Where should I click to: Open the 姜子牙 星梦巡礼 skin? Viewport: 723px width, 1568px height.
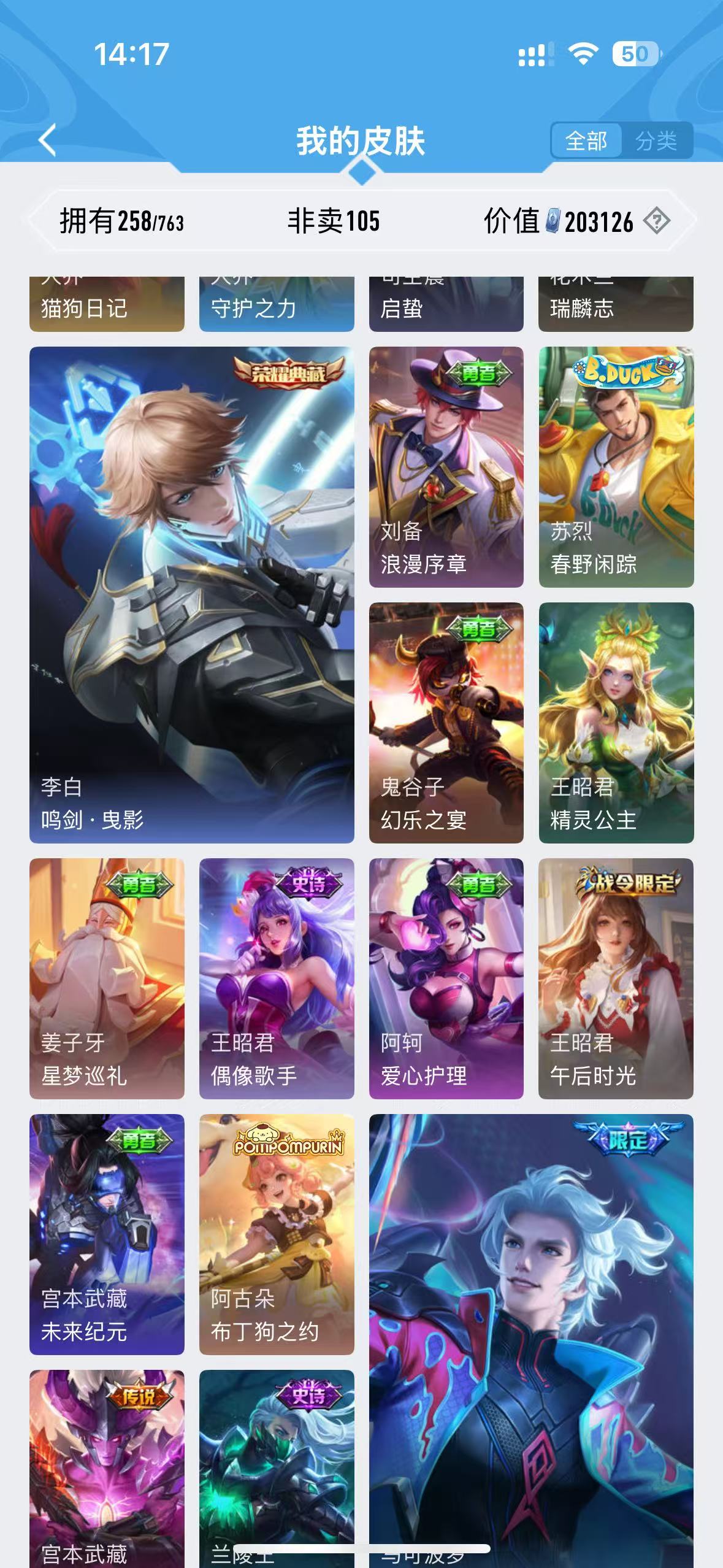[x=107, y=978]
